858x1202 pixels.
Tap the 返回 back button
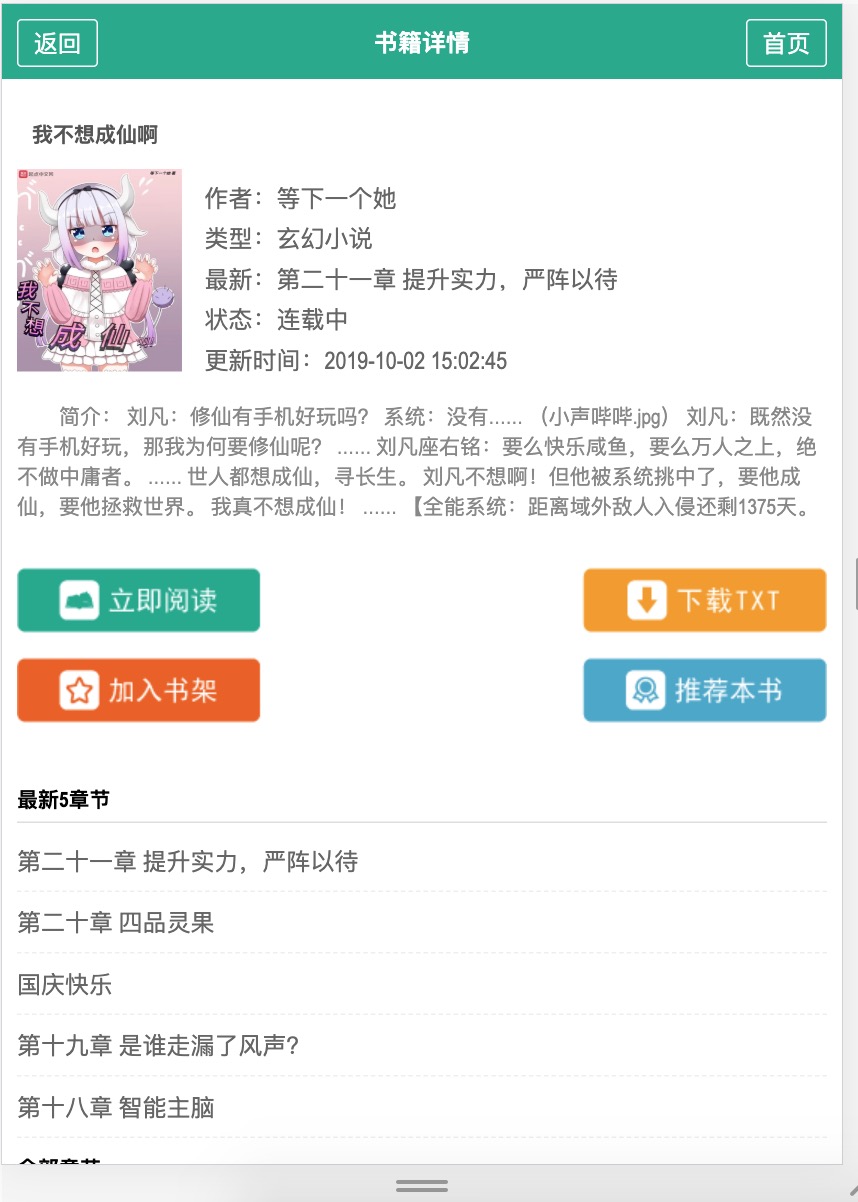[x=57, y=43]
